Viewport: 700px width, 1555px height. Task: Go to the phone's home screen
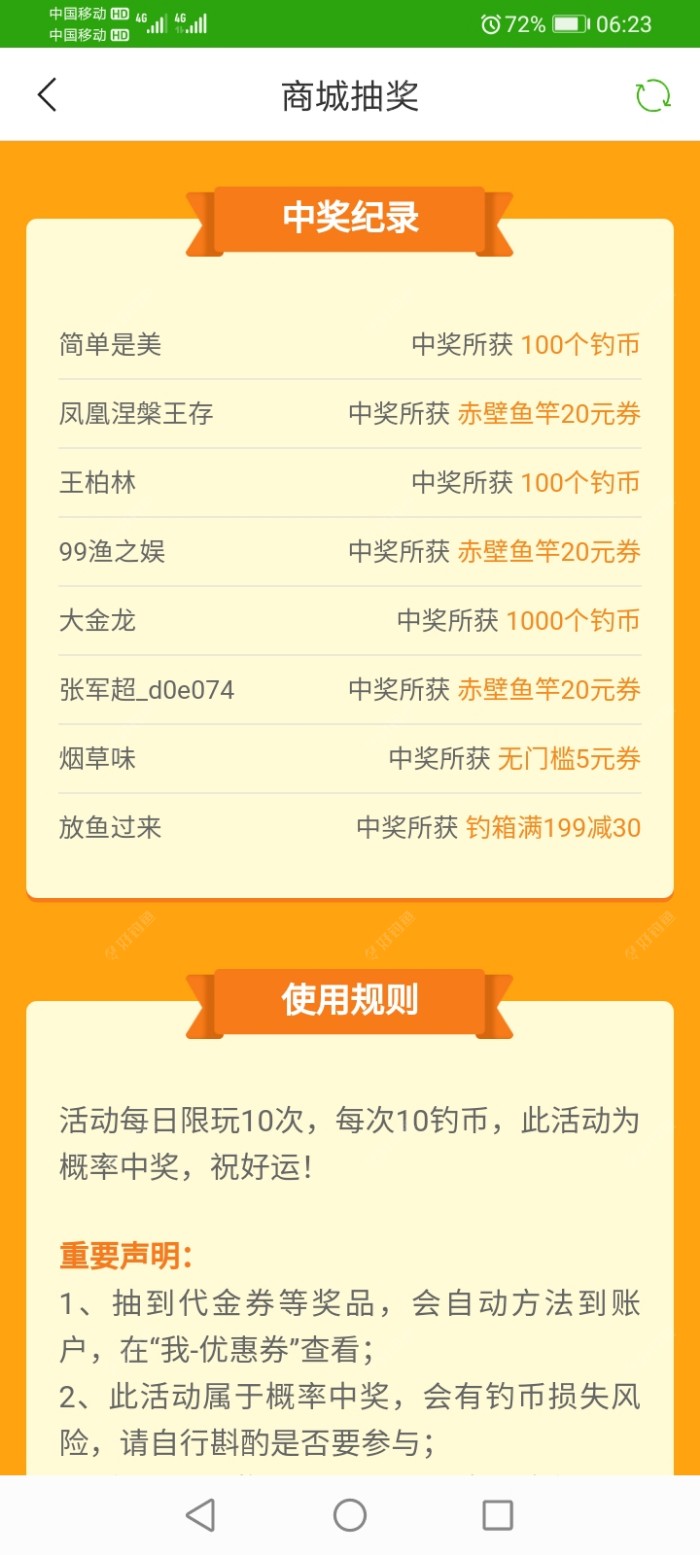pos(350,1515)
